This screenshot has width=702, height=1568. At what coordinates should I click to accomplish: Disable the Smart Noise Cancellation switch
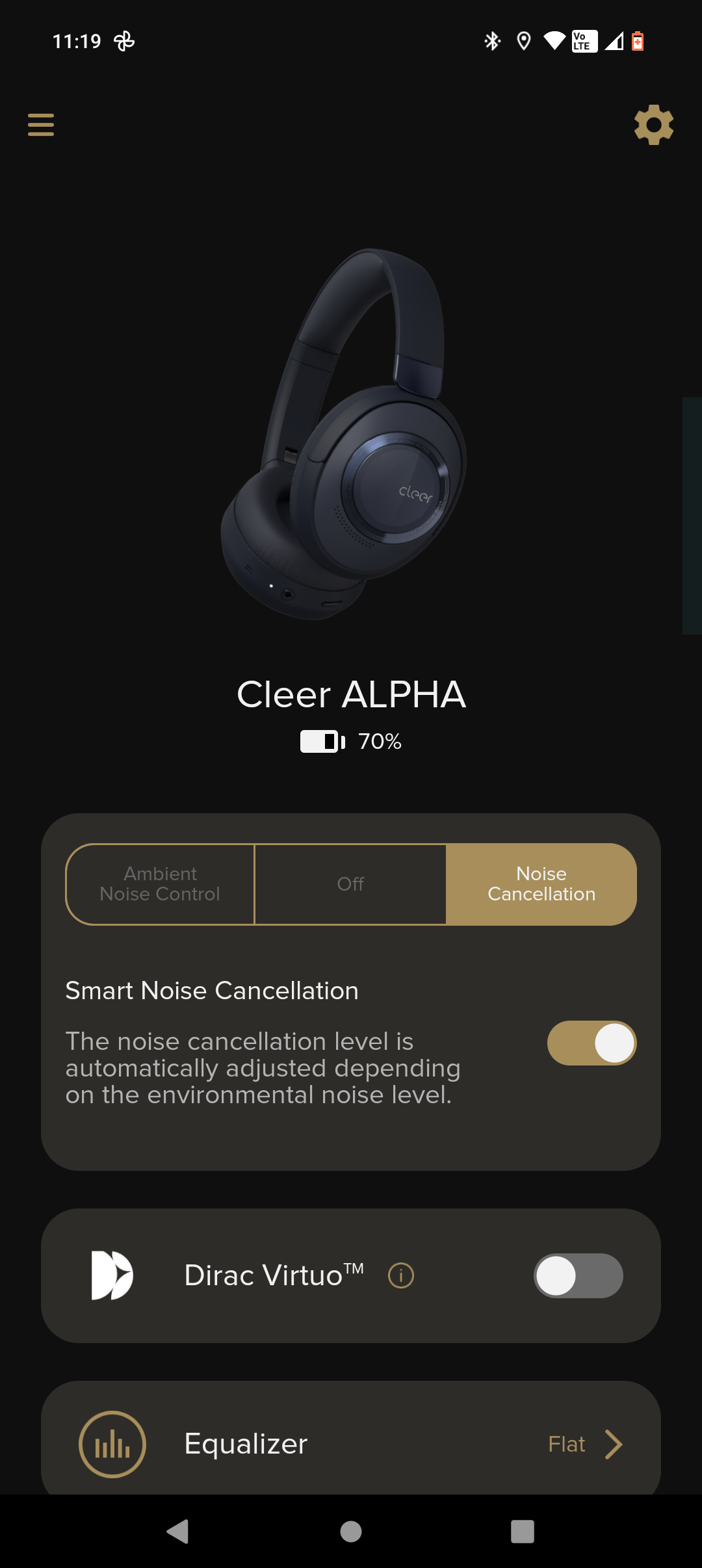coord(591,1043)
